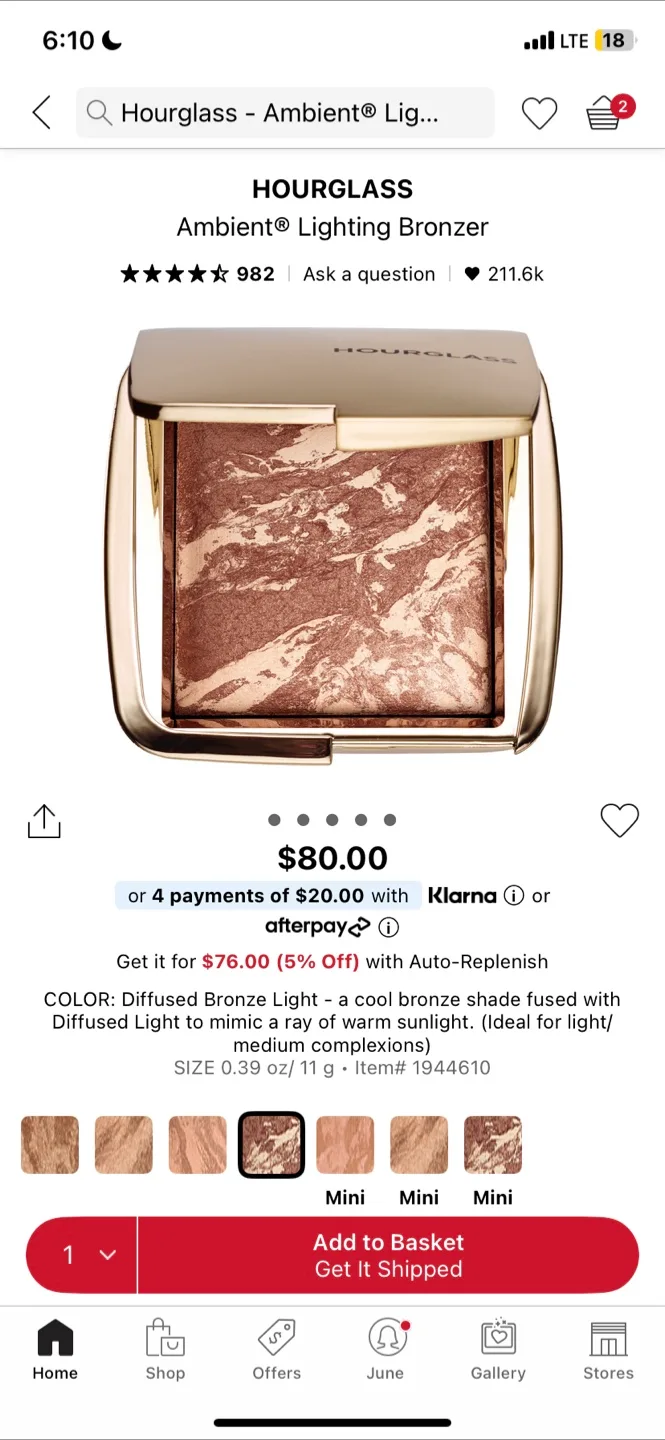Viewport: 665px width, 1440px height.
Task: Select the first full-size shade swatch
Action: tap(50, 1145)
